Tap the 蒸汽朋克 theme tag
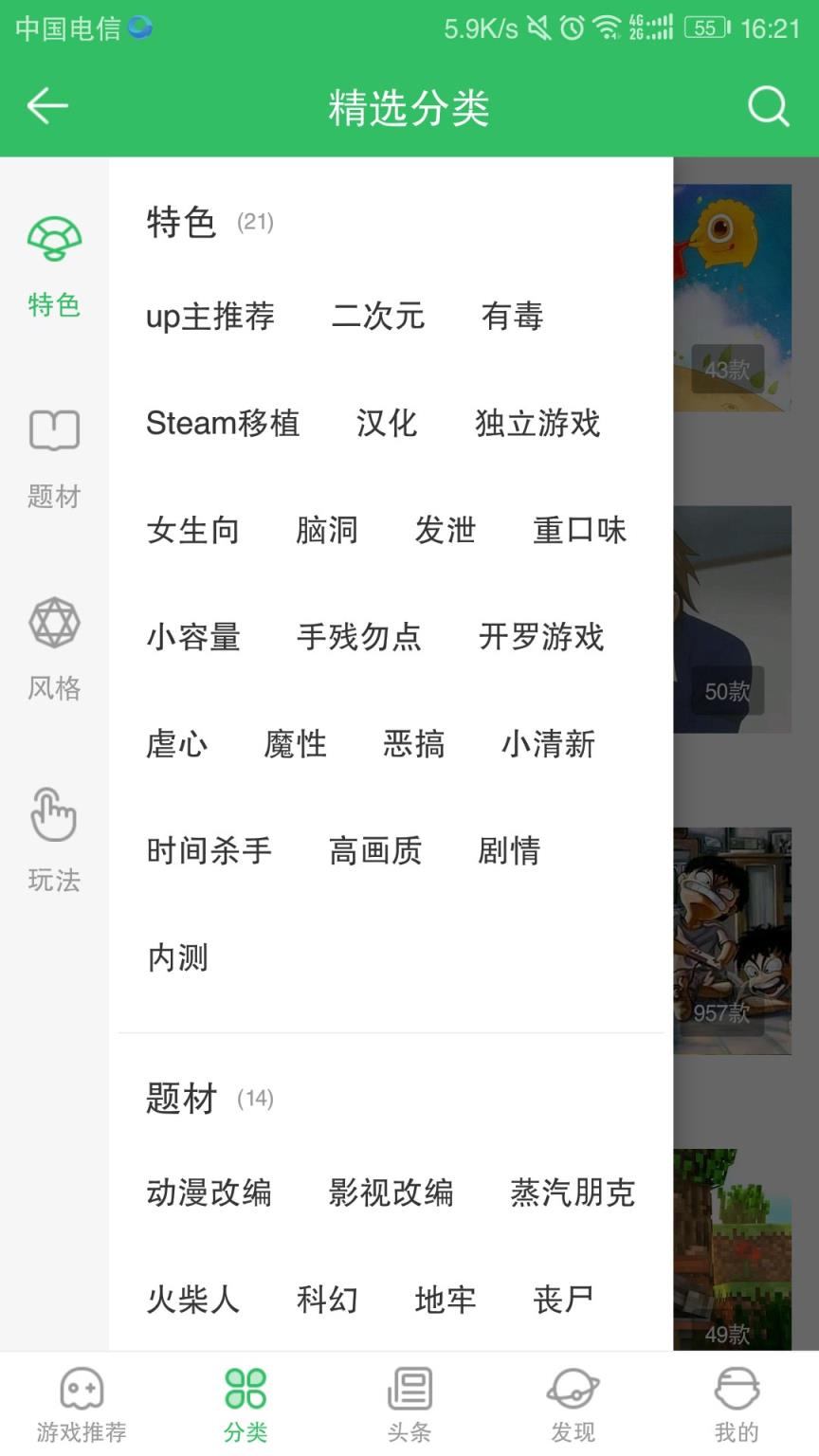The image size is (819, 1456). click(x=573, y=1193)
